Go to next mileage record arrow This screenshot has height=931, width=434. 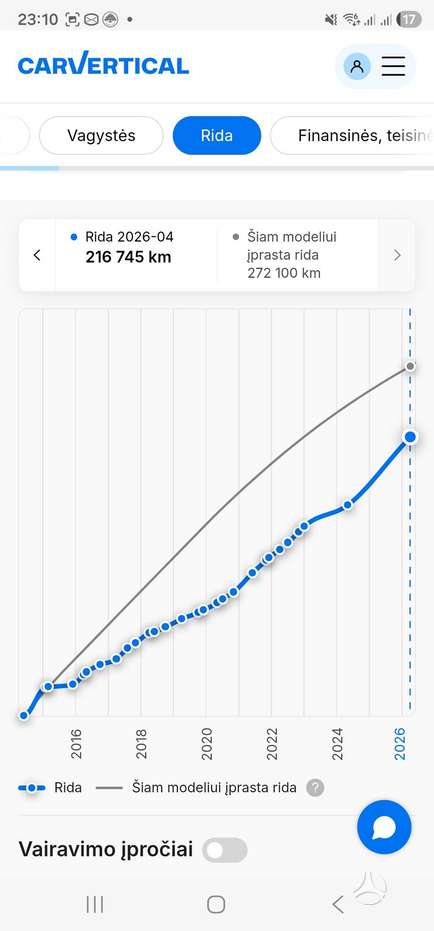point(397,255)
